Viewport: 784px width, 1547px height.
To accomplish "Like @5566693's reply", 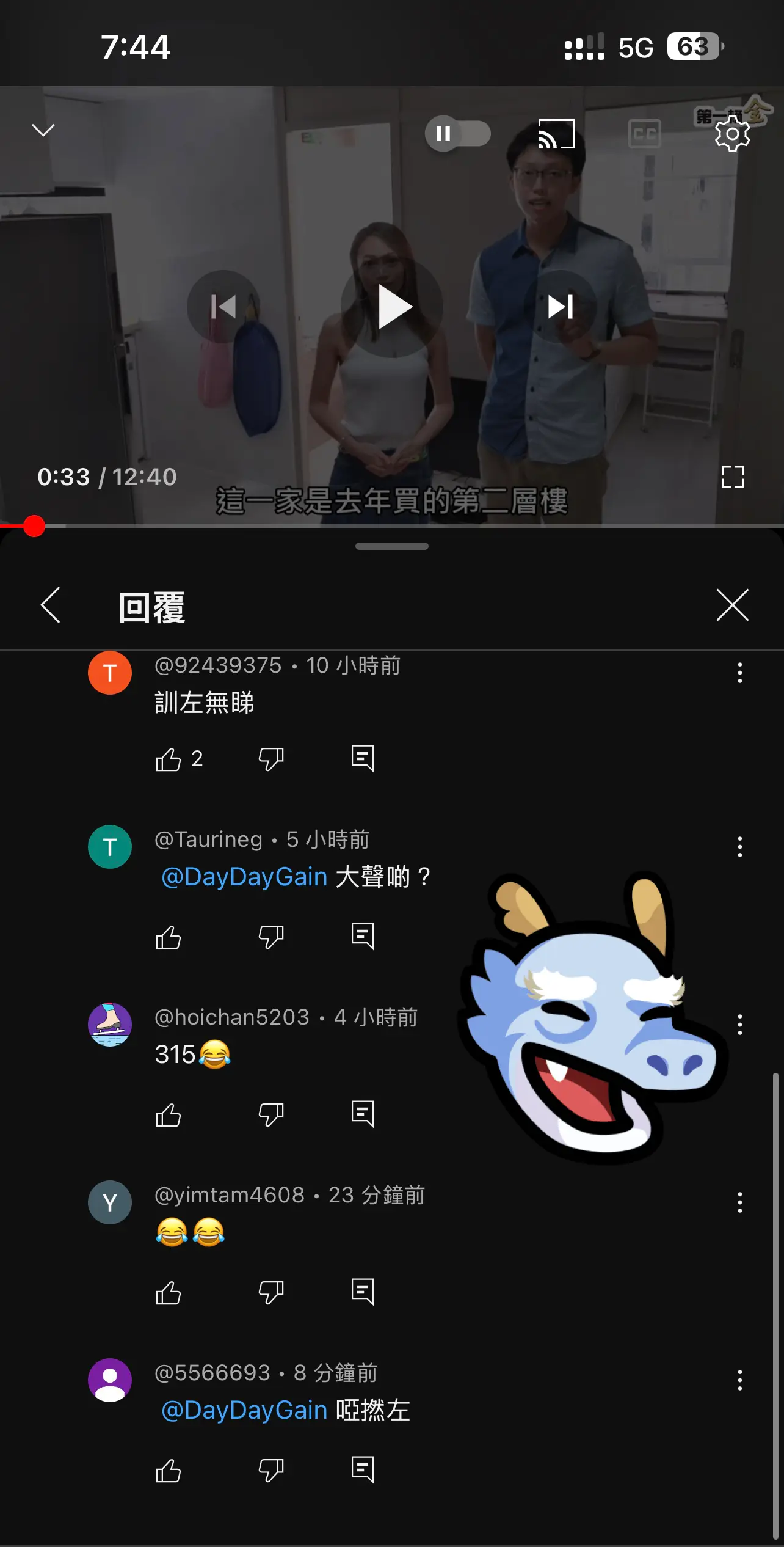I will click(169, 1470).
